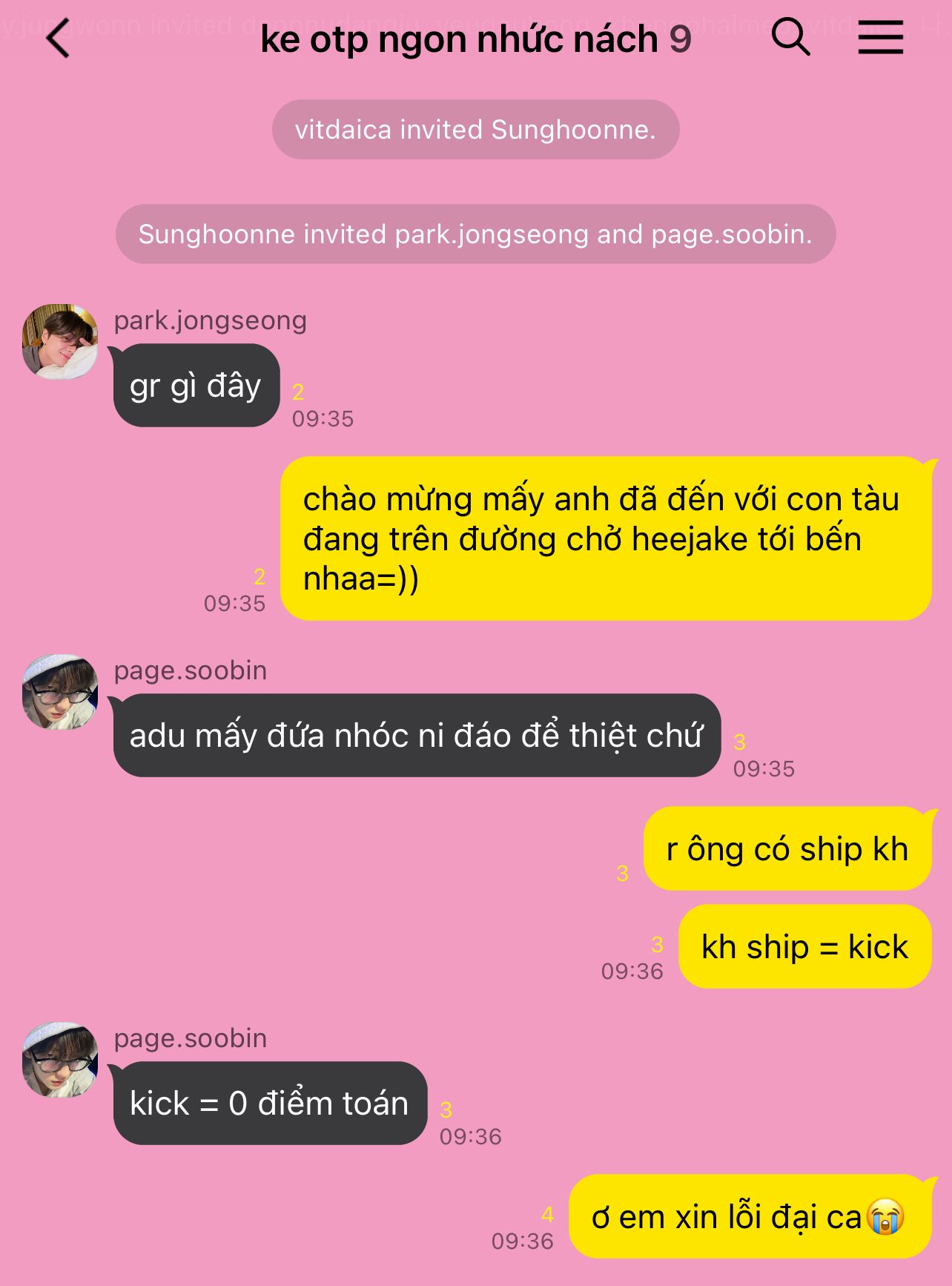The width and height of the screenshot is (952, 1286).
Task: Search messages in this chat
Action: [x=790, y=37]
